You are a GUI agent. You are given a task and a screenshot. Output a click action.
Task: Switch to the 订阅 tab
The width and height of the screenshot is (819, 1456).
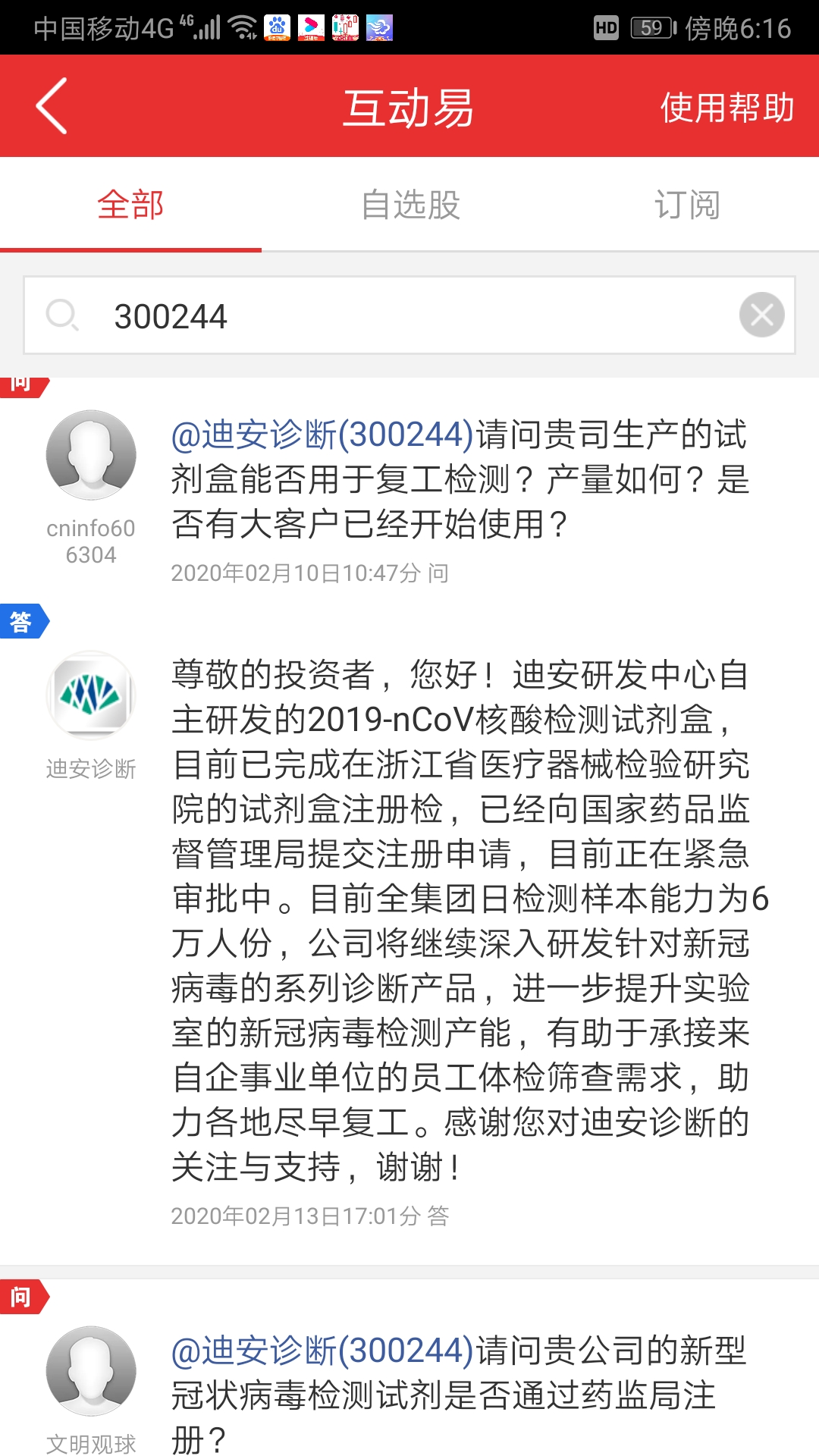(687, 205)
